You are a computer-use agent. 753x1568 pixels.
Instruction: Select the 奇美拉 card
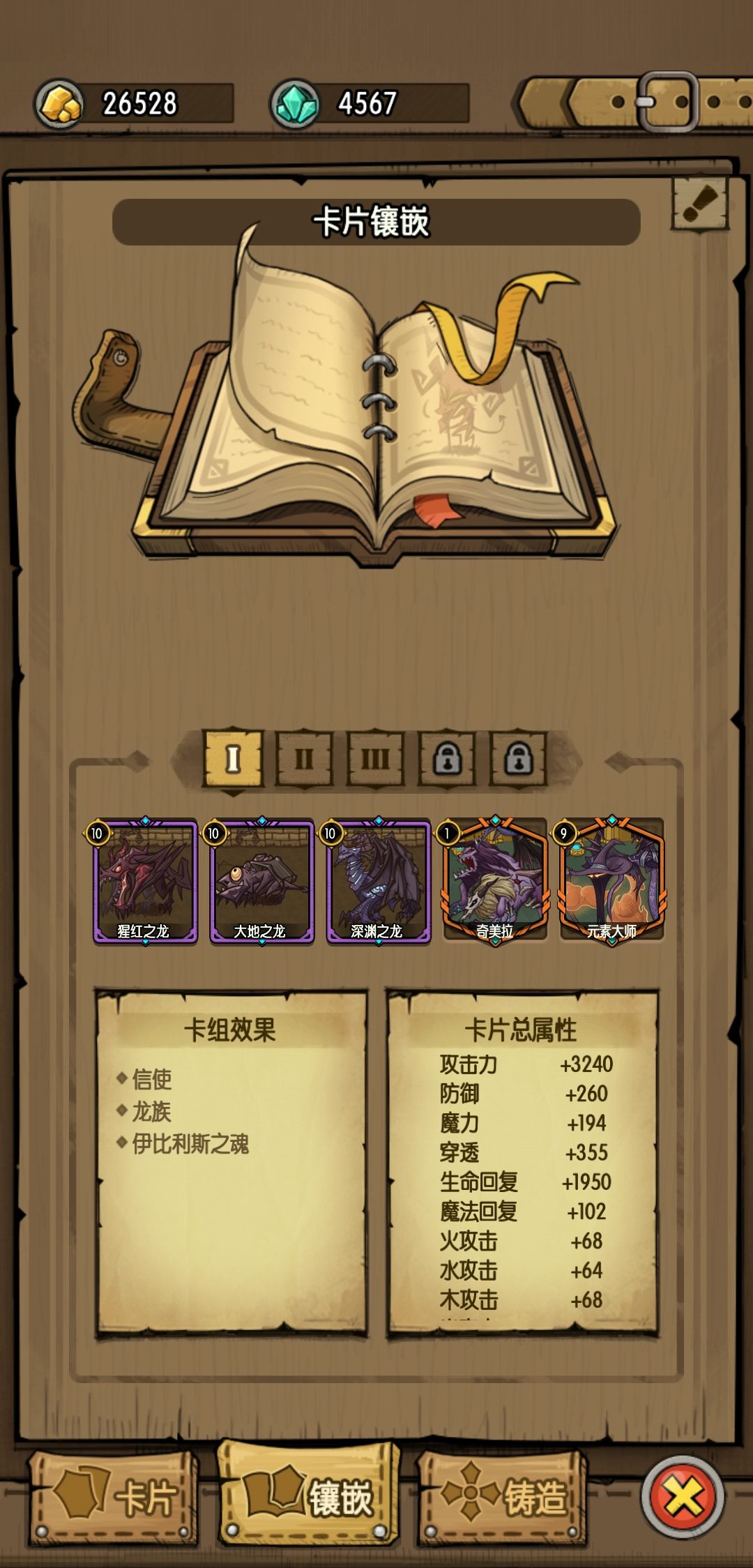pos(495,882)
